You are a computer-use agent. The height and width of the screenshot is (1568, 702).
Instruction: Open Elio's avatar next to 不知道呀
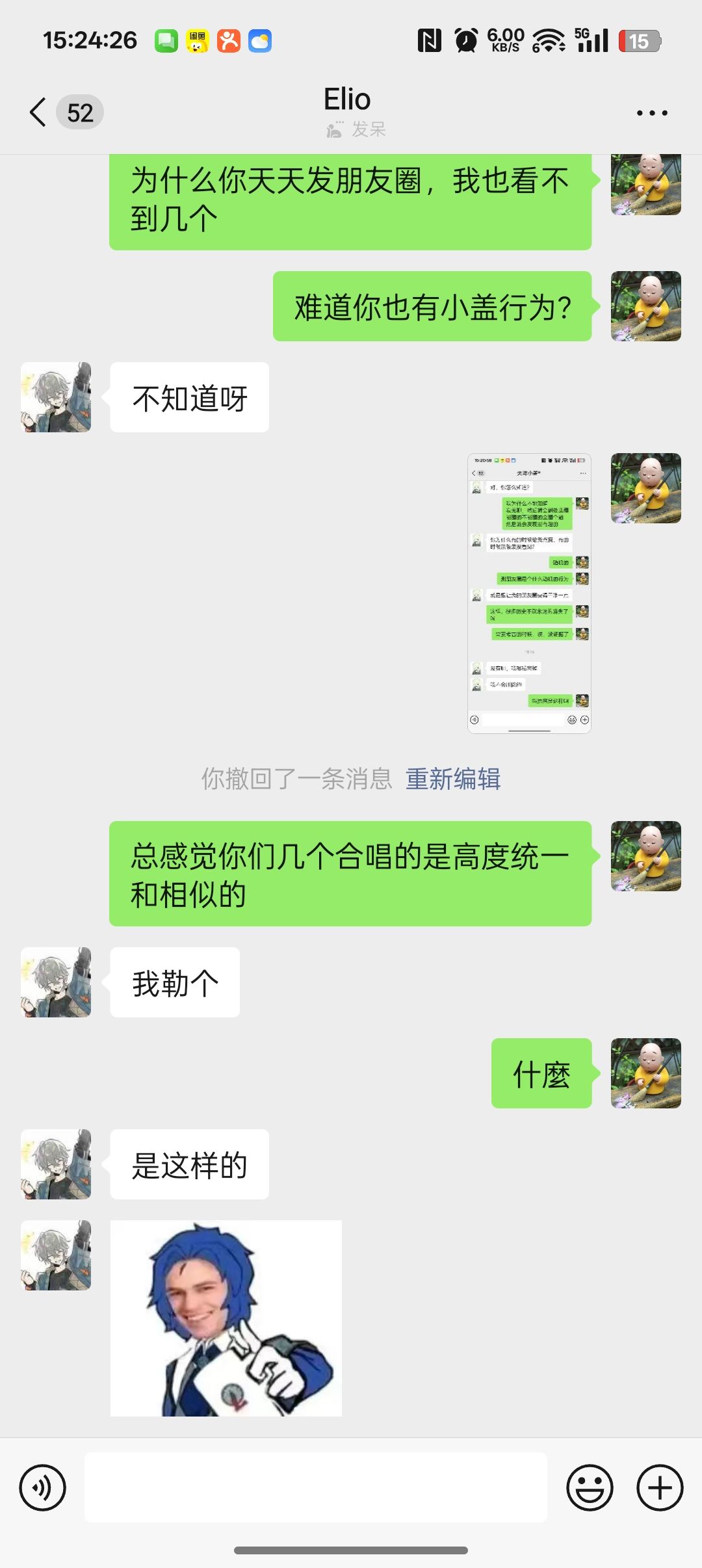coord(56,397)
